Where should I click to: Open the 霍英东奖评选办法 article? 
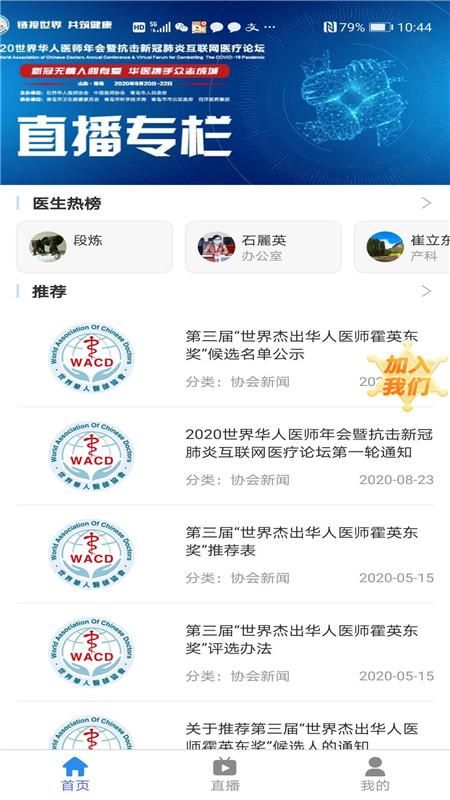point(225,652)
